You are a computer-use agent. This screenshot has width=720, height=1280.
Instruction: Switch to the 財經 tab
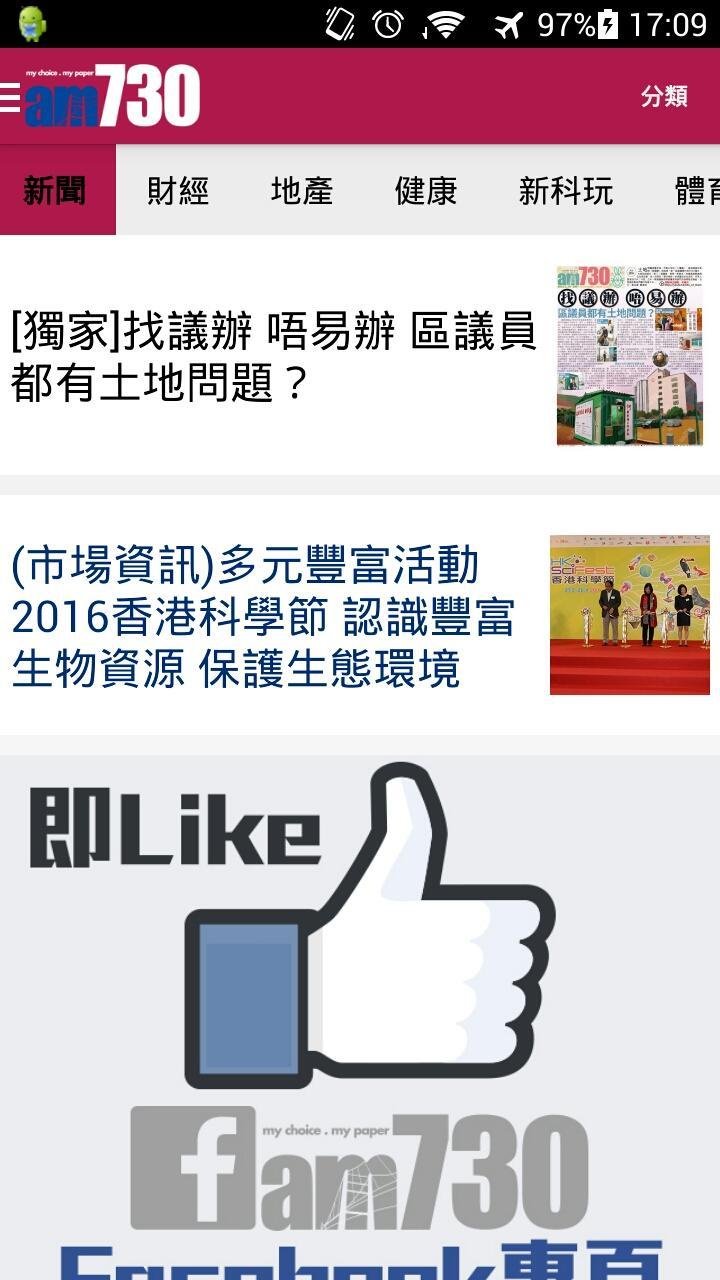[x=178, y=190]
